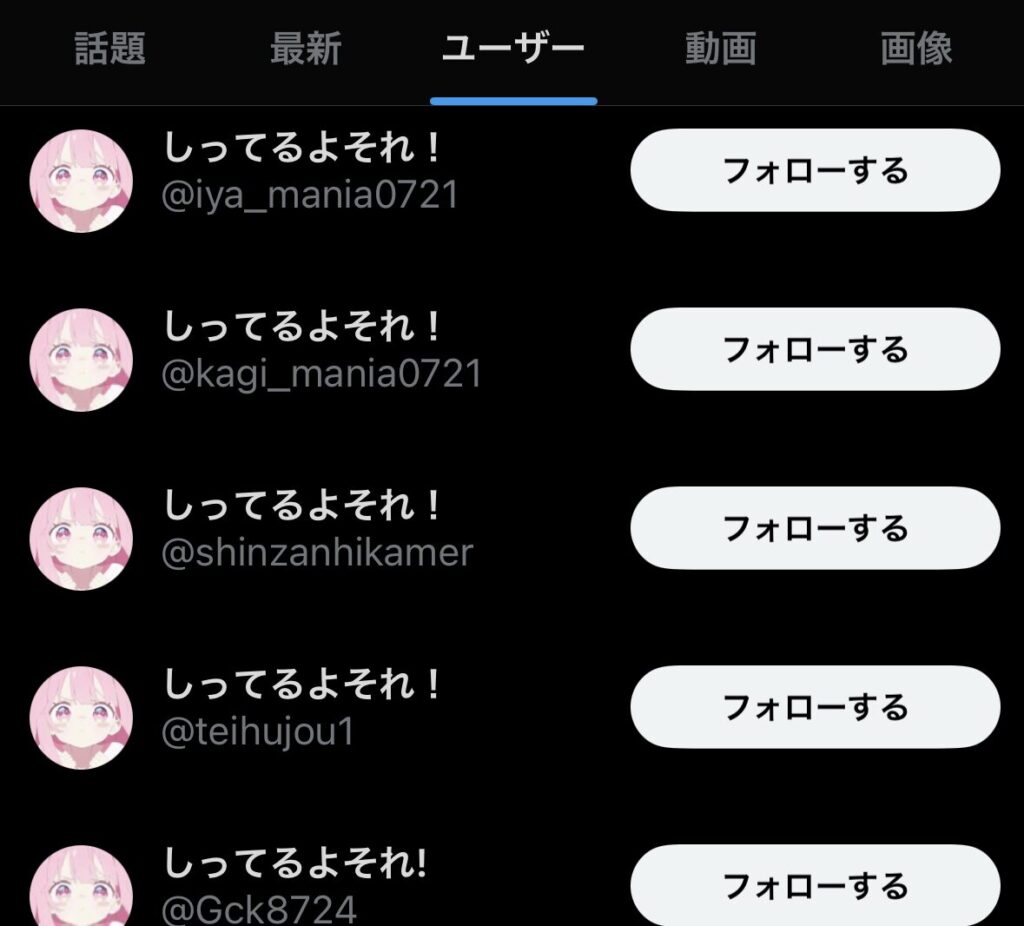
Task: Follow the user @kagi_mania0721
Action: click(x=815, y=349)
